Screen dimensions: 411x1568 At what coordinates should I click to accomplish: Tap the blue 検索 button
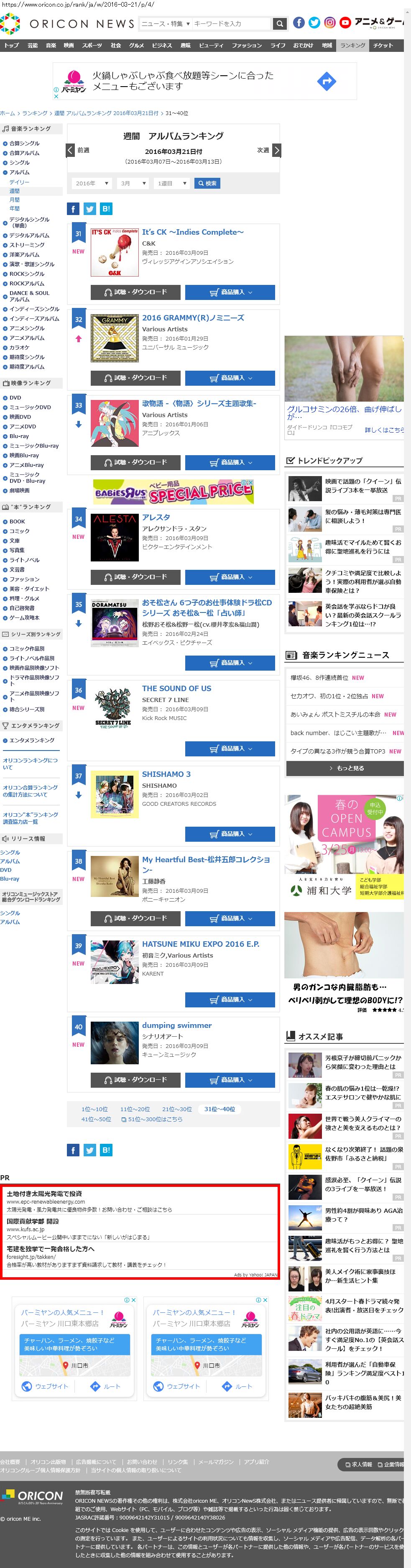click(207, 183)
